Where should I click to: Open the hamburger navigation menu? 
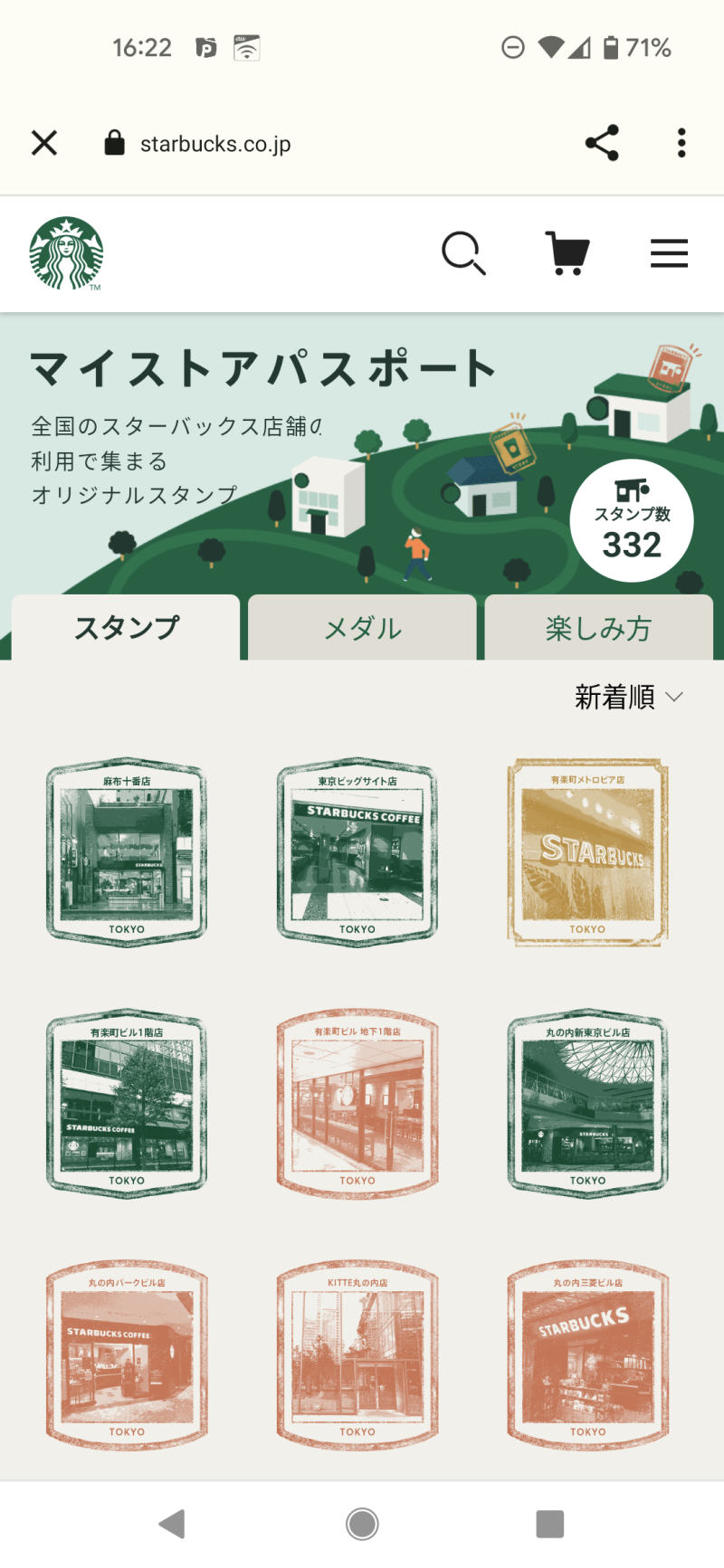[669, 253]
